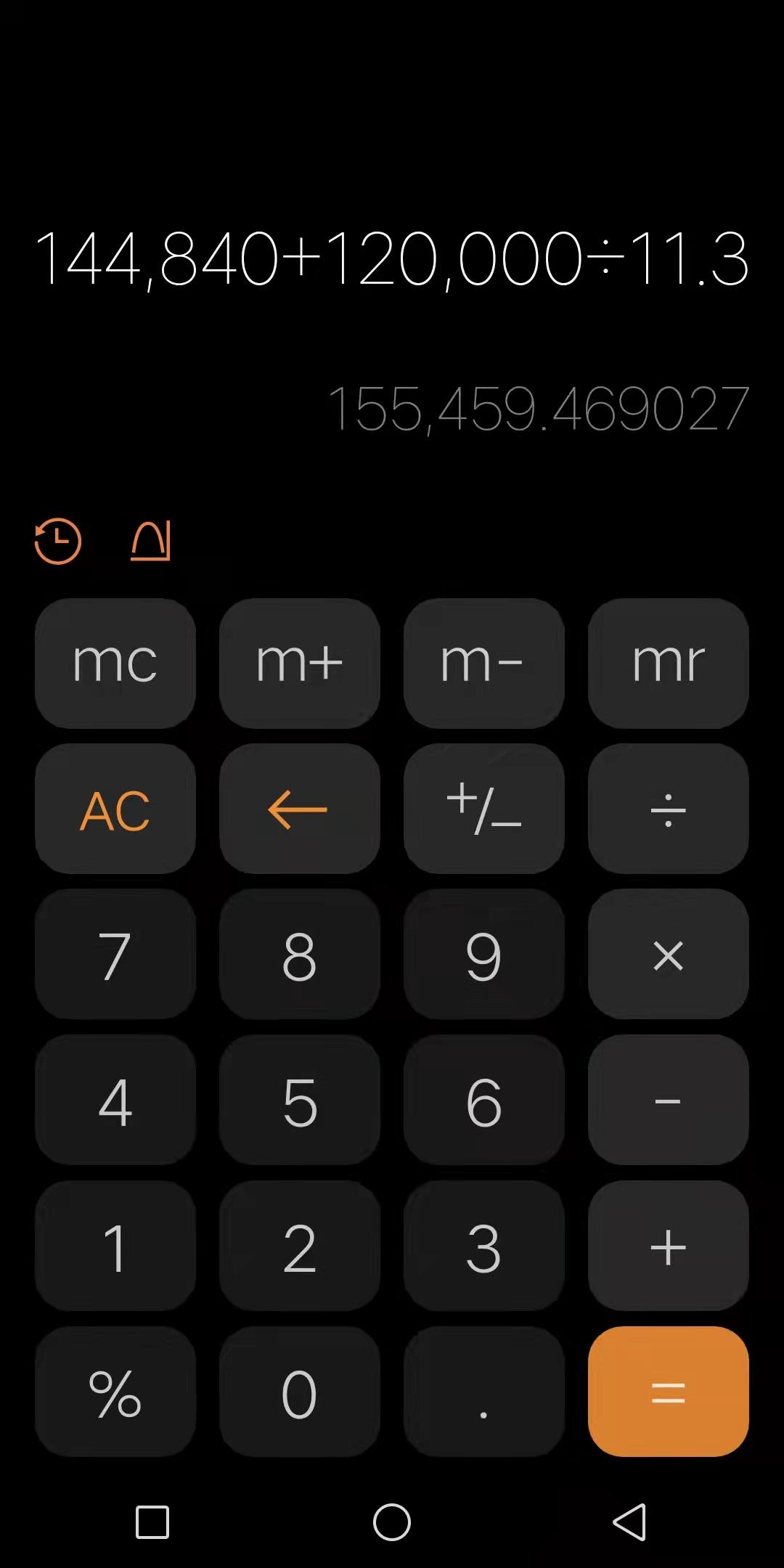Open the scientific functions panel icon

(151, 542)
